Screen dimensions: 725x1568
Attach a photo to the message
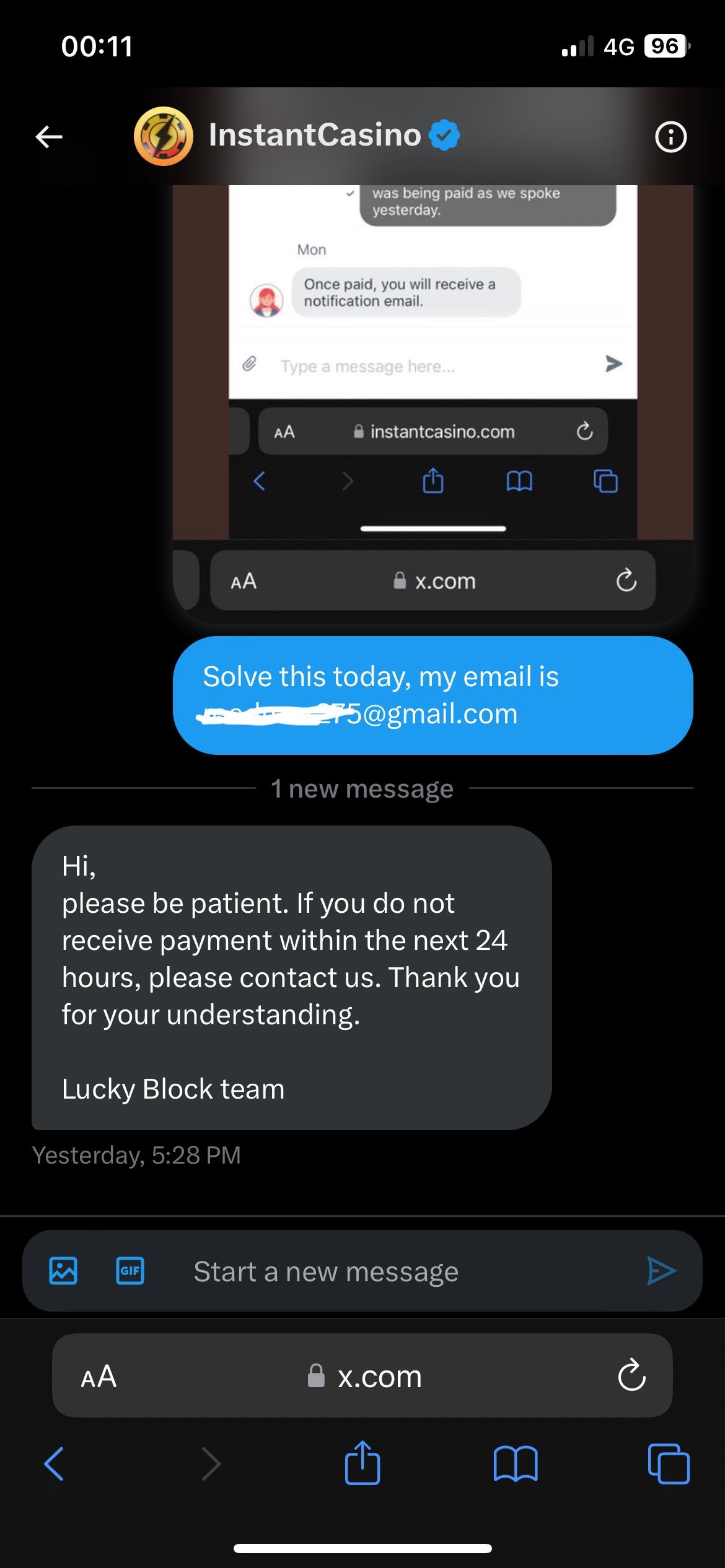[63, 1271]
